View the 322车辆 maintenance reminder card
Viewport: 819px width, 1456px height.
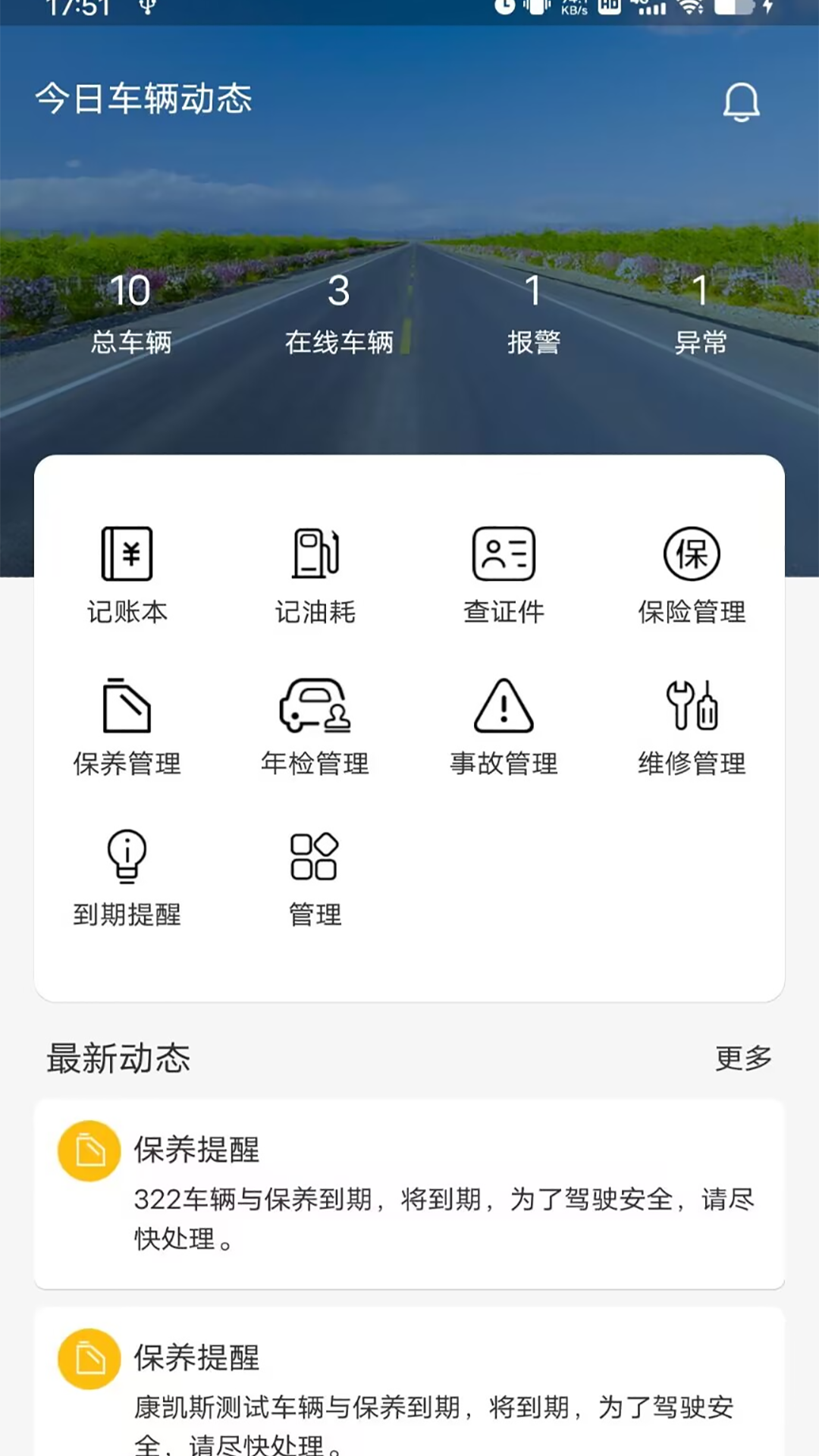tap(409, 1191)
